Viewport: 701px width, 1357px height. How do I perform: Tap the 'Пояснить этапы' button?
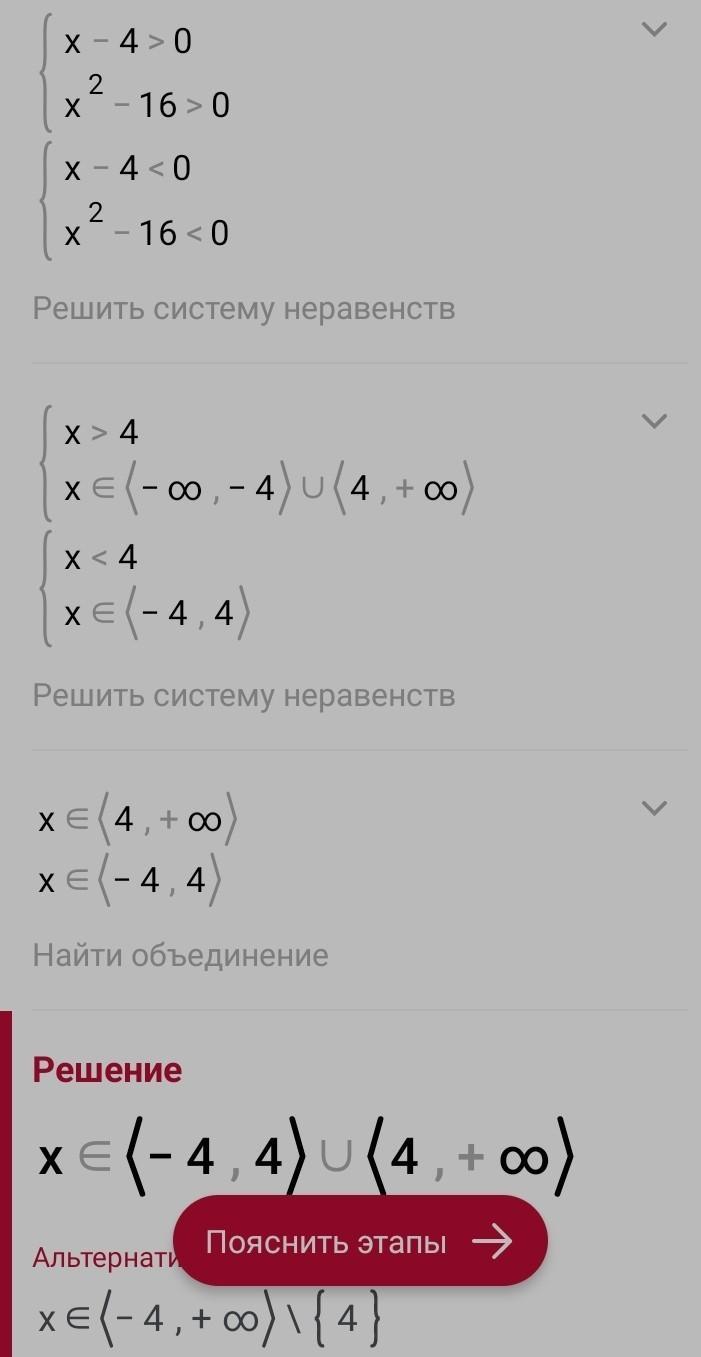(360, 1241)
